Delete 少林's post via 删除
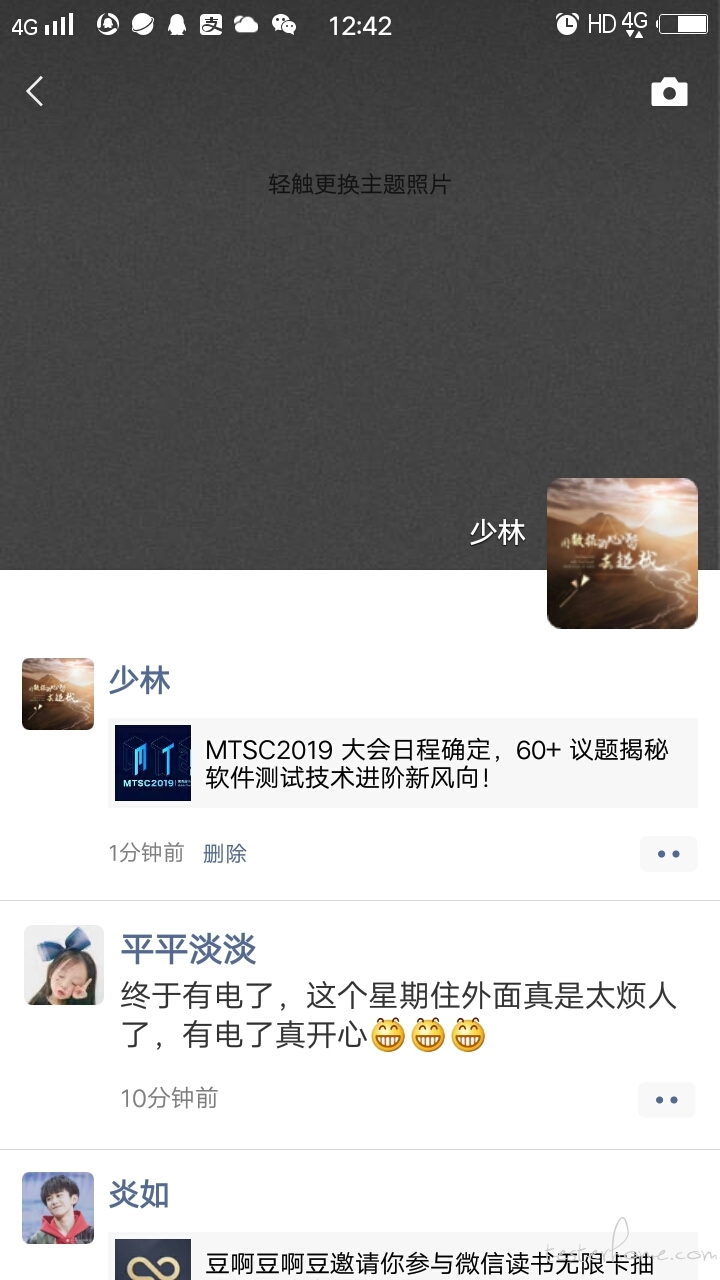The width and height of the screenshot is (720, 1280). [x=225, y=853]
